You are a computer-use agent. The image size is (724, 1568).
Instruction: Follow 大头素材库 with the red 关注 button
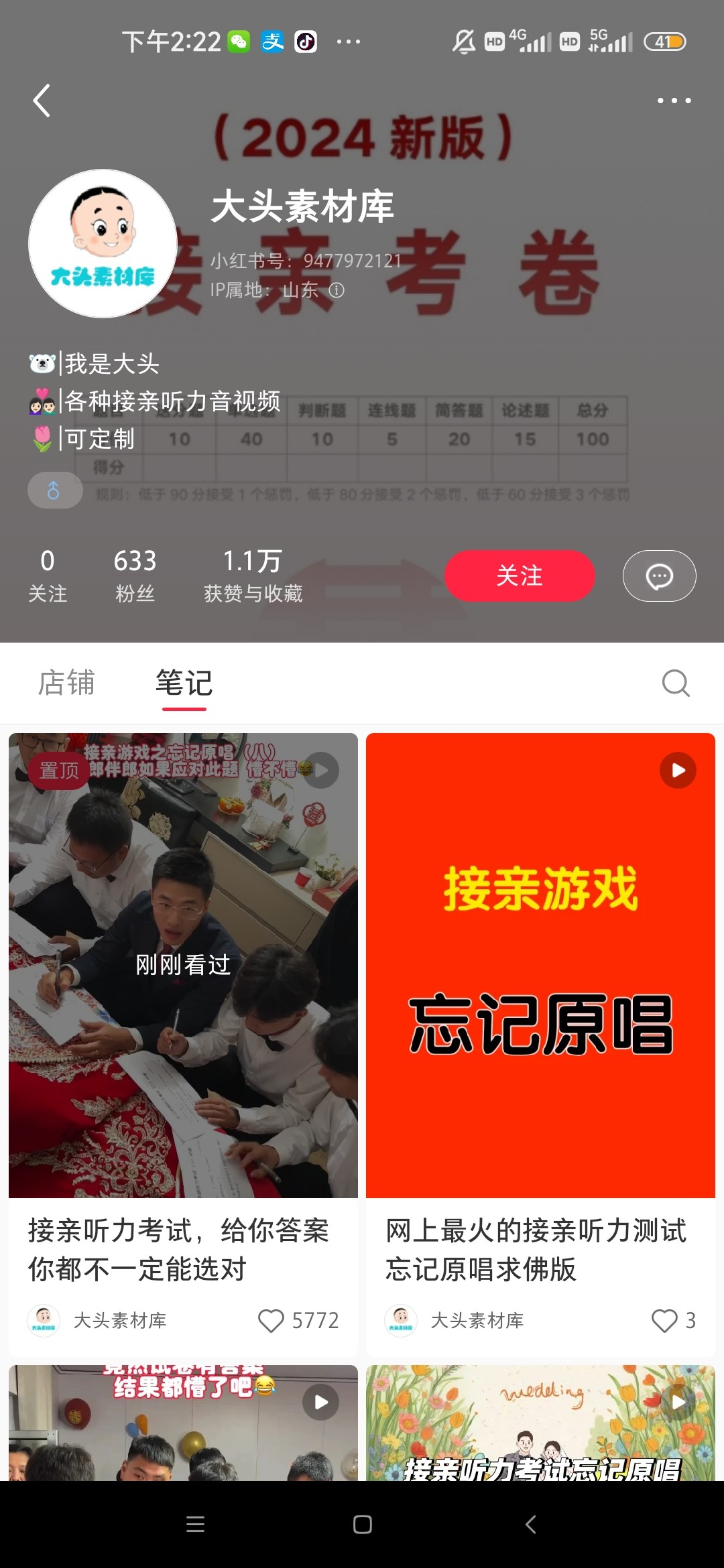click(x=520, y=576)
